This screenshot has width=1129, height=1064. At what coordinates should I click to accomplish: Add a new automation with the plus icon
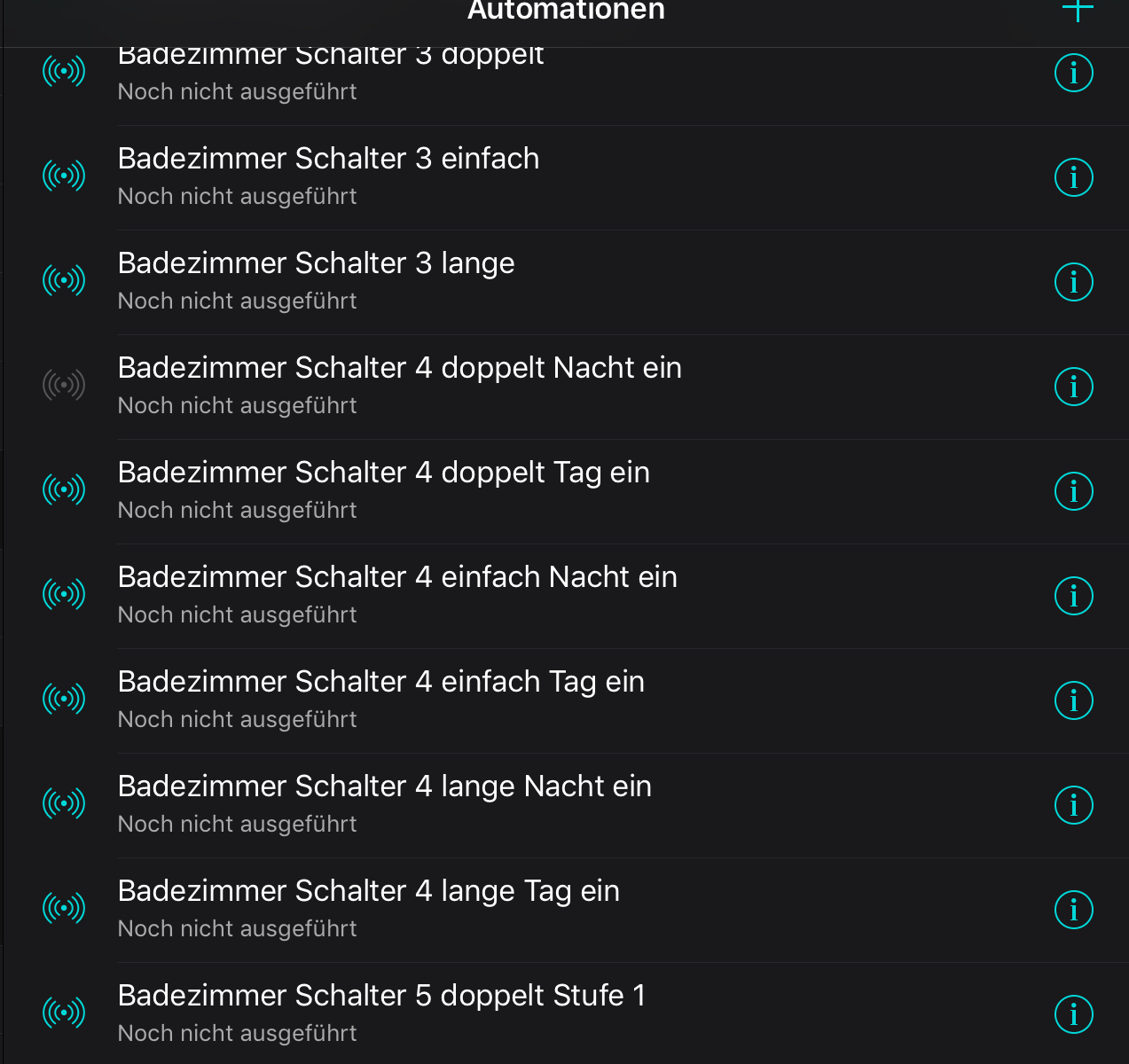coord(1078,10)
